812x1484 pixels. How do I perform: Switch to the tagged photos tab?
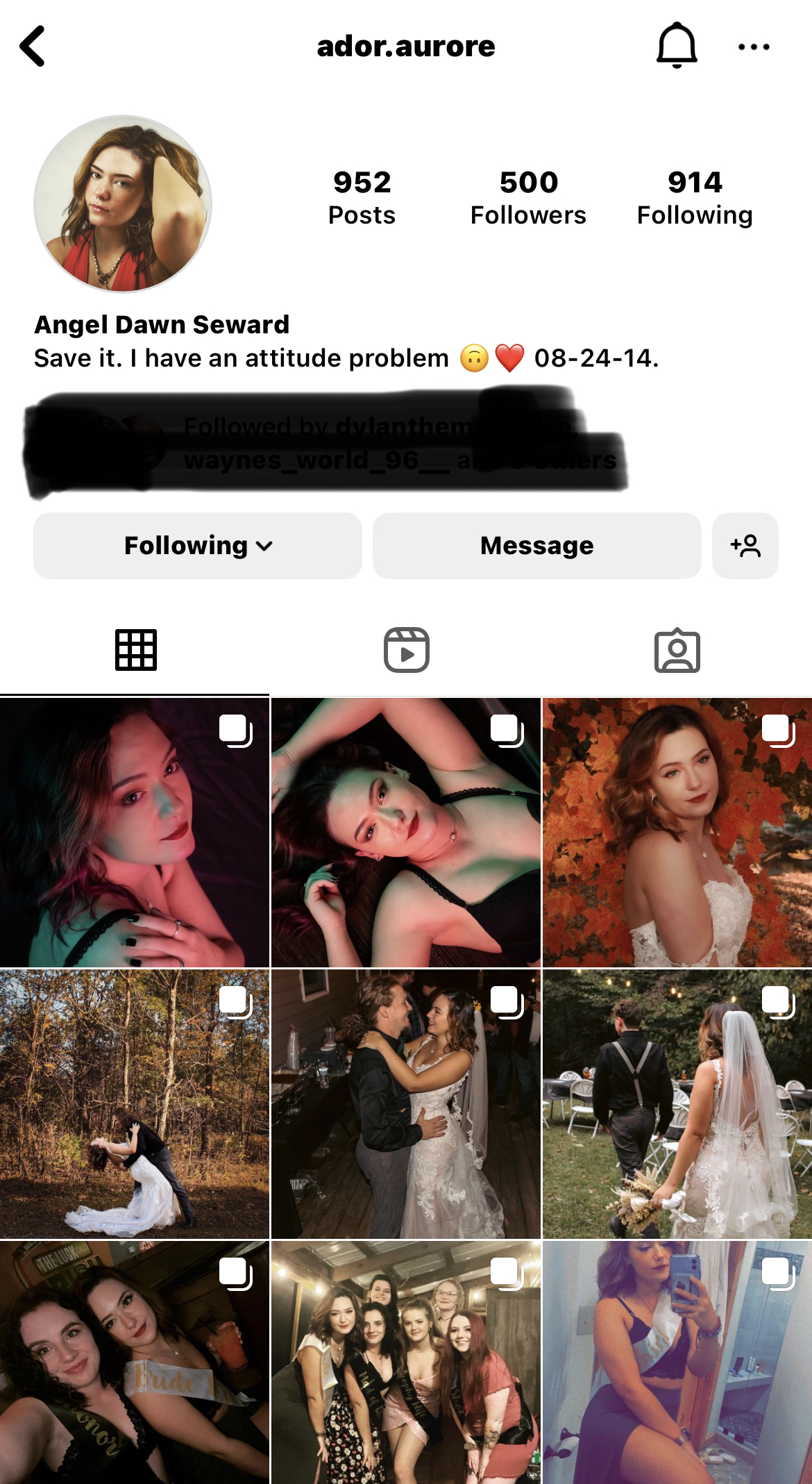pyautogui.click(x=677, y=650)
